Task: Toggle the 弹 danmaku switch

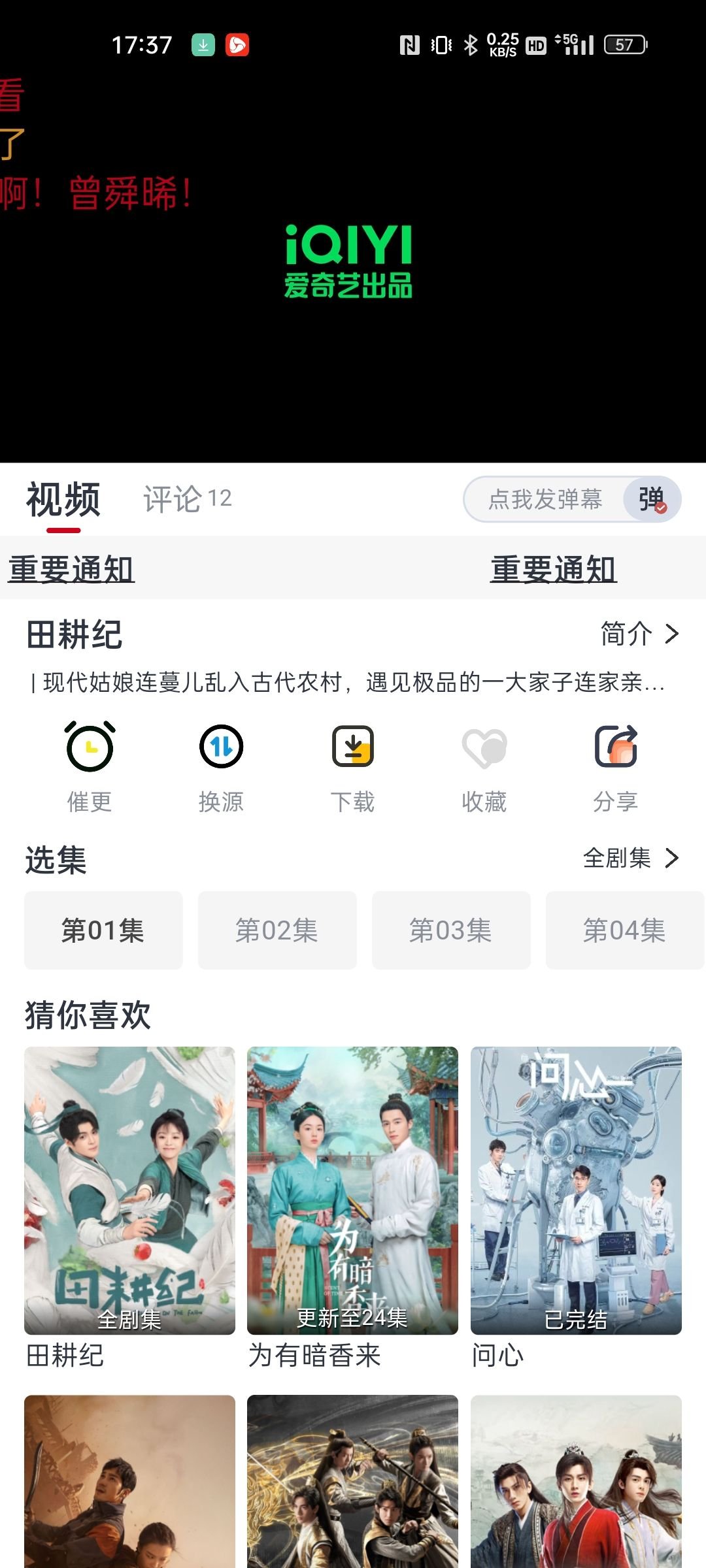Action: click(x=652, y=500)
